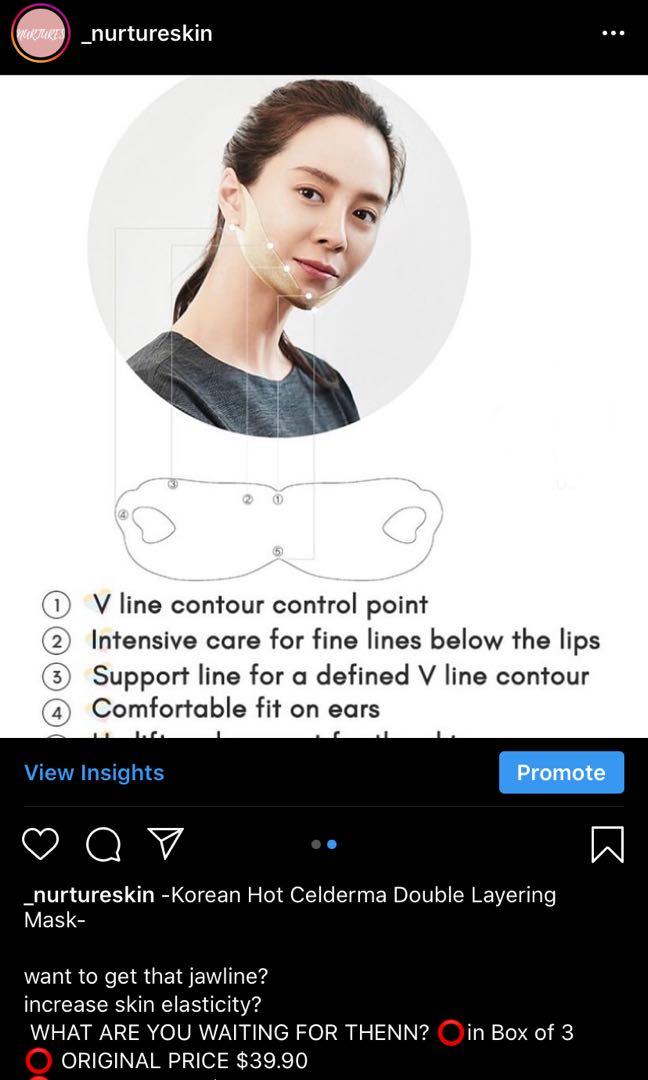The height and width of the screenshot is (1080, 648).
Task: Open comments with the speech bubble icon
Action: coord(103,845)
